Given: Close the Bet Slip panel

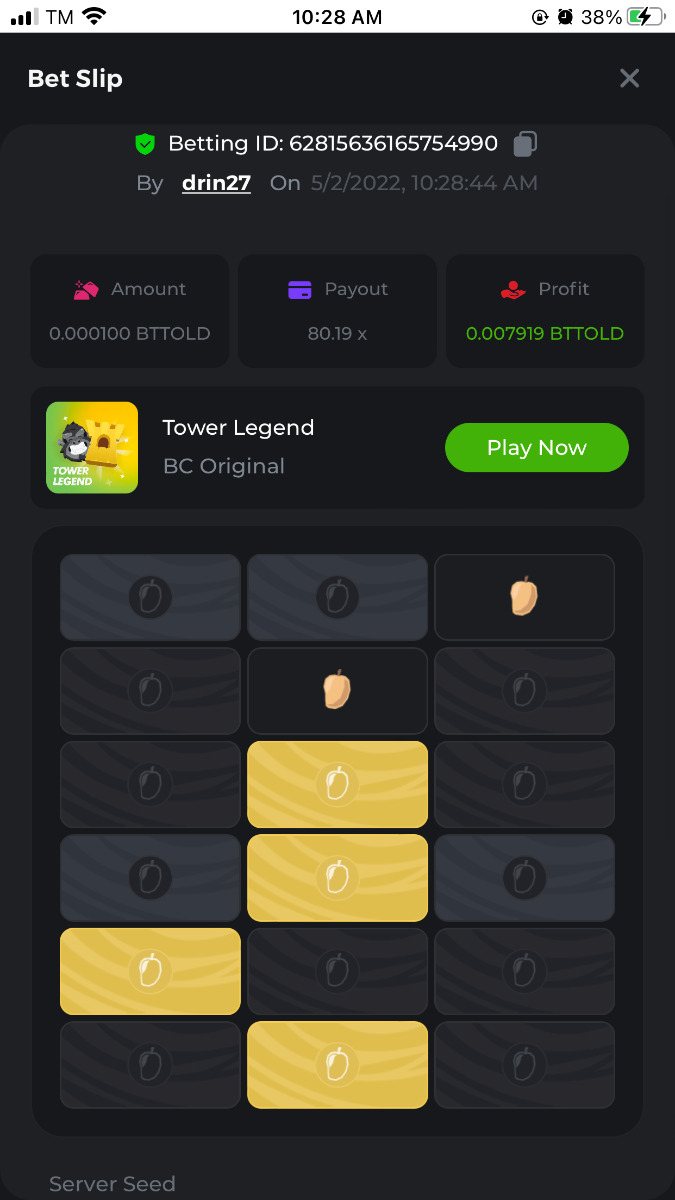Looking at the screenshot, I should click(629, 78).
